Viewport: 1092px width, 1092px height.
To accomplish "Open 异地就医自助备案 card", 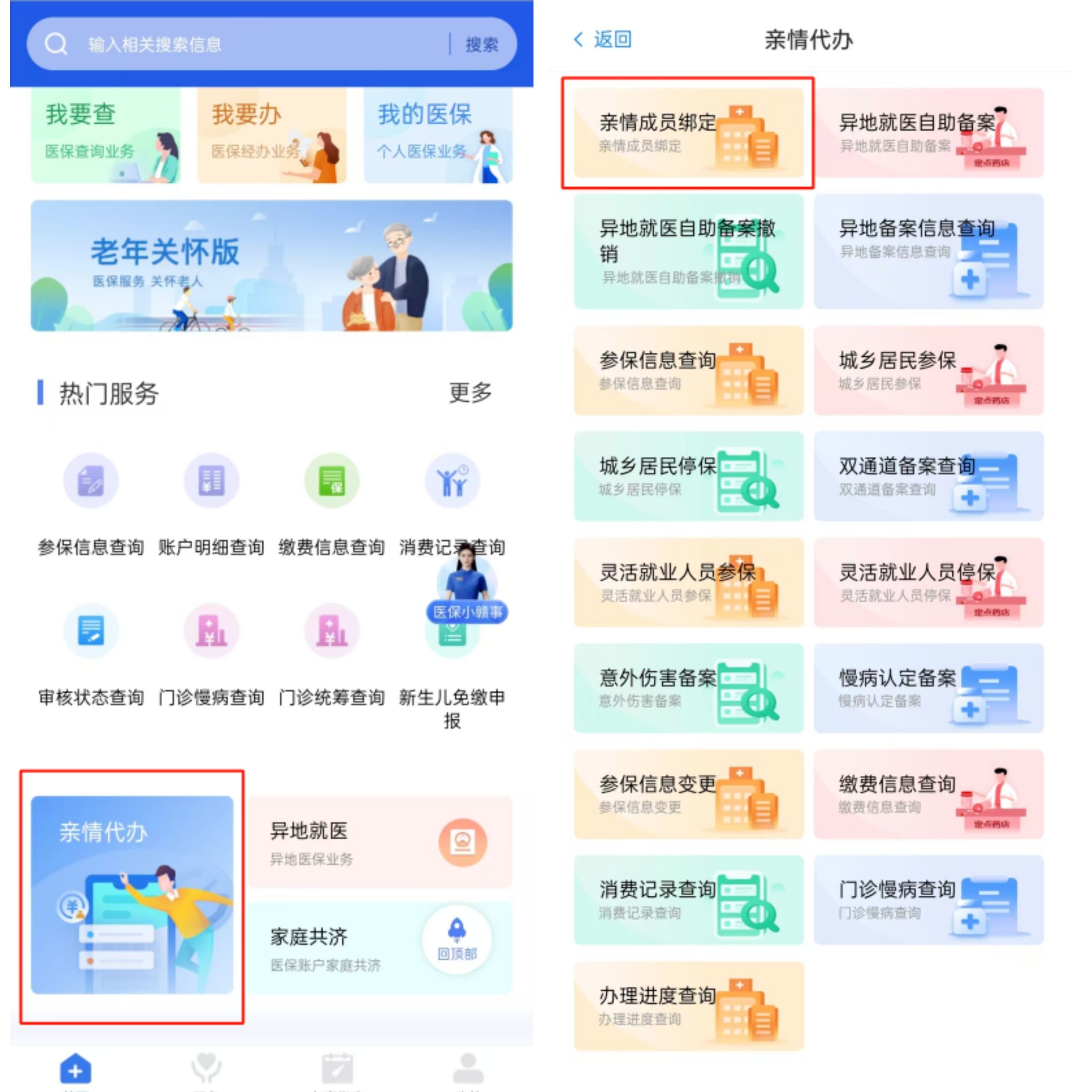I will (x=928, y=133).
